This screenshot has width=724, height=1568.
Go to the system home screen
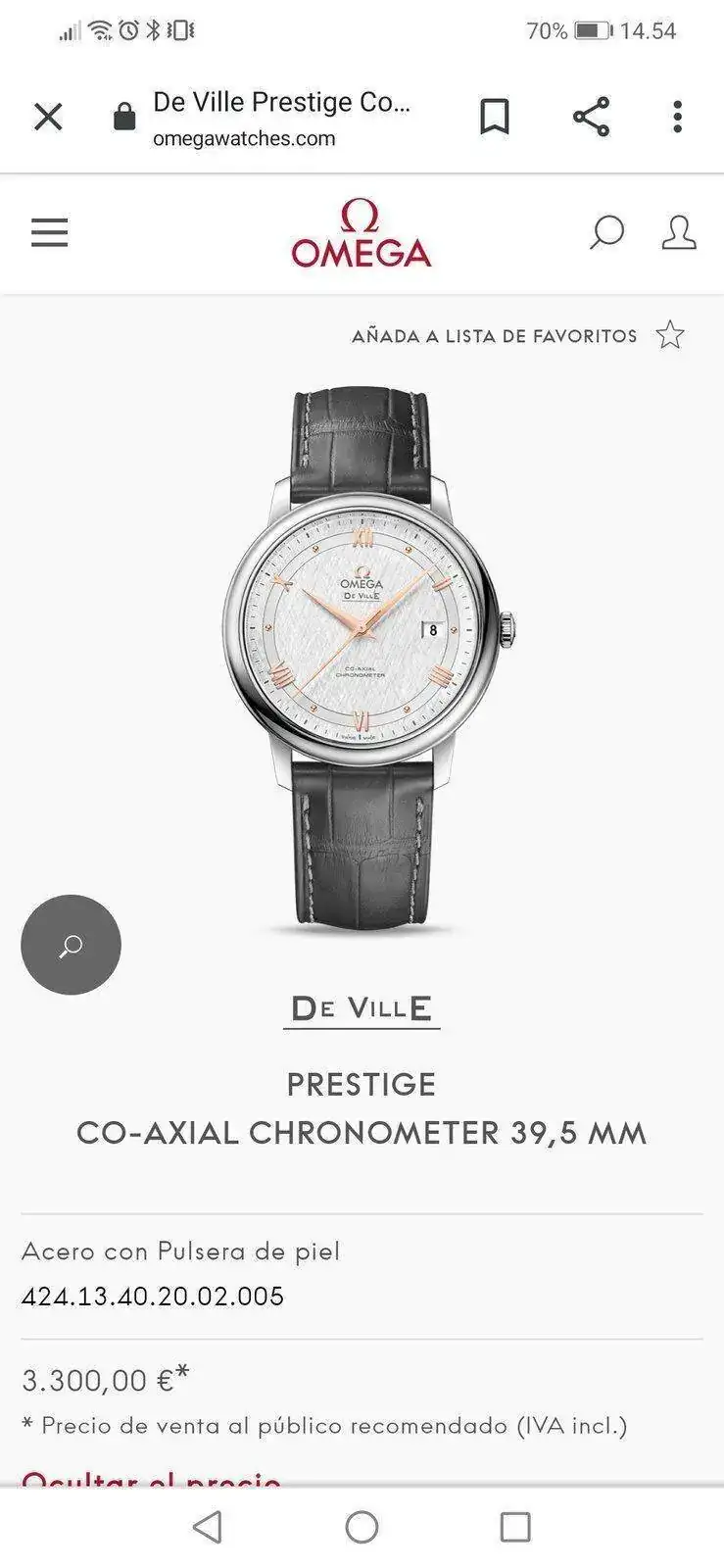[x=362, y=1527]
